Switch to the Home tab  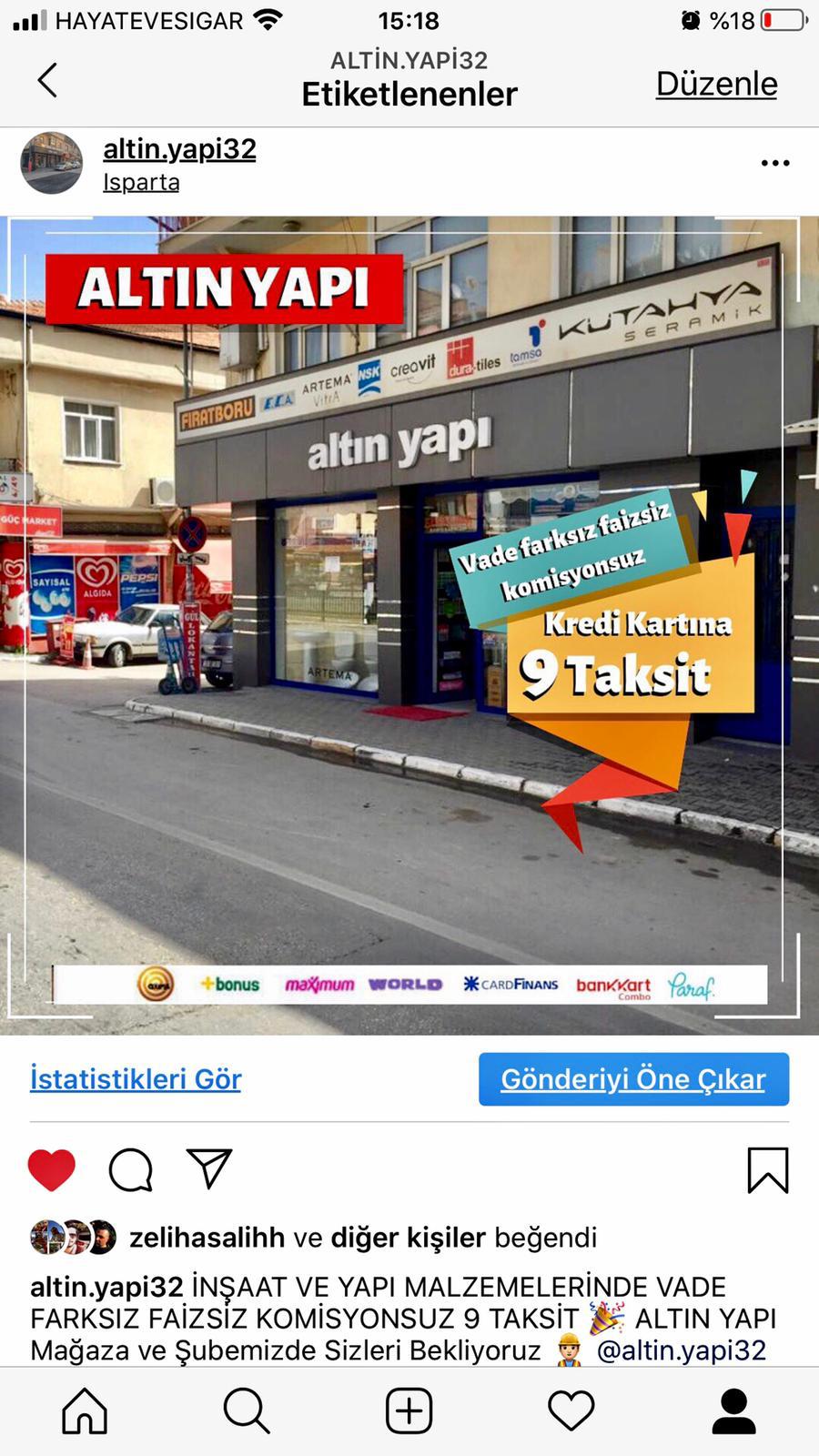pos(85,1410)
